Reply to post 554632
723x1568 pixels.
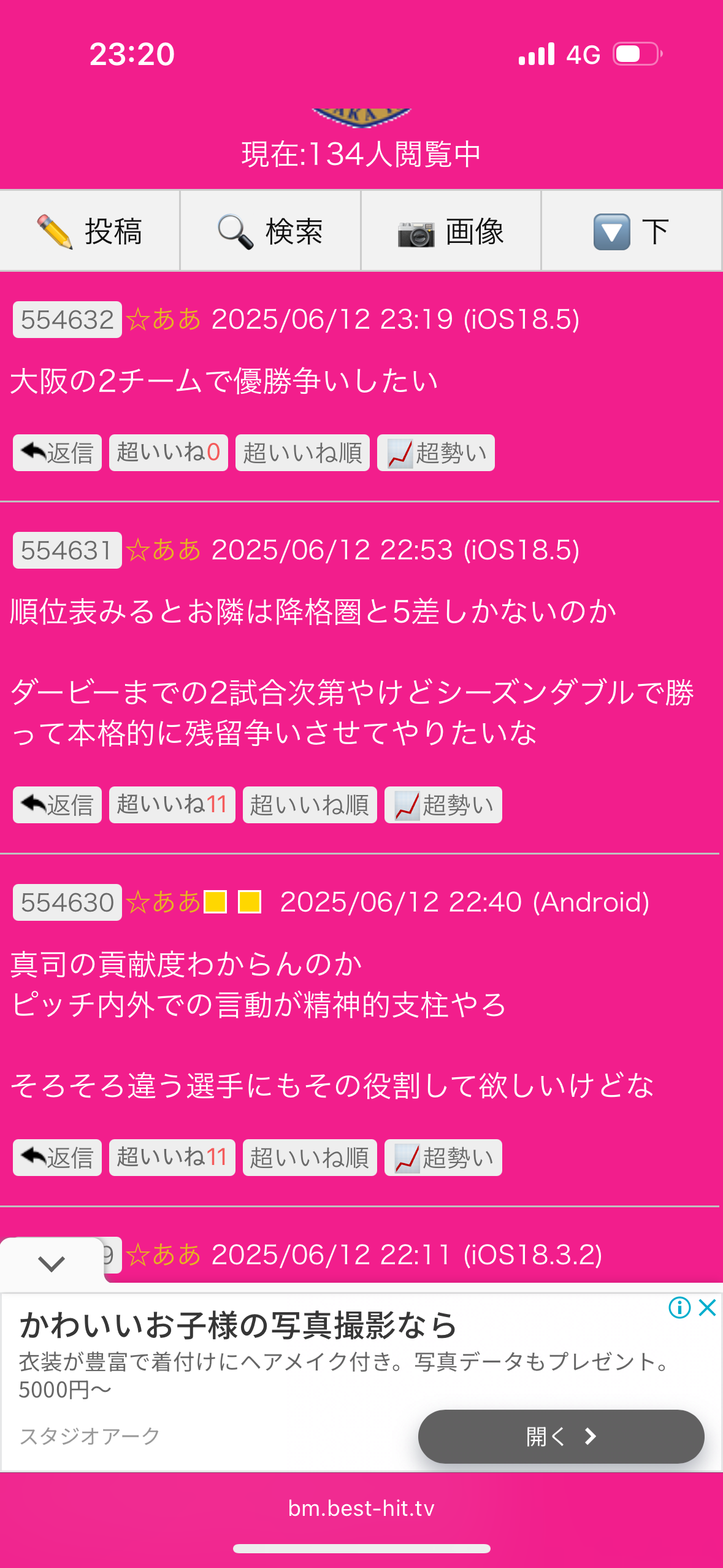[x=57, y=453]
